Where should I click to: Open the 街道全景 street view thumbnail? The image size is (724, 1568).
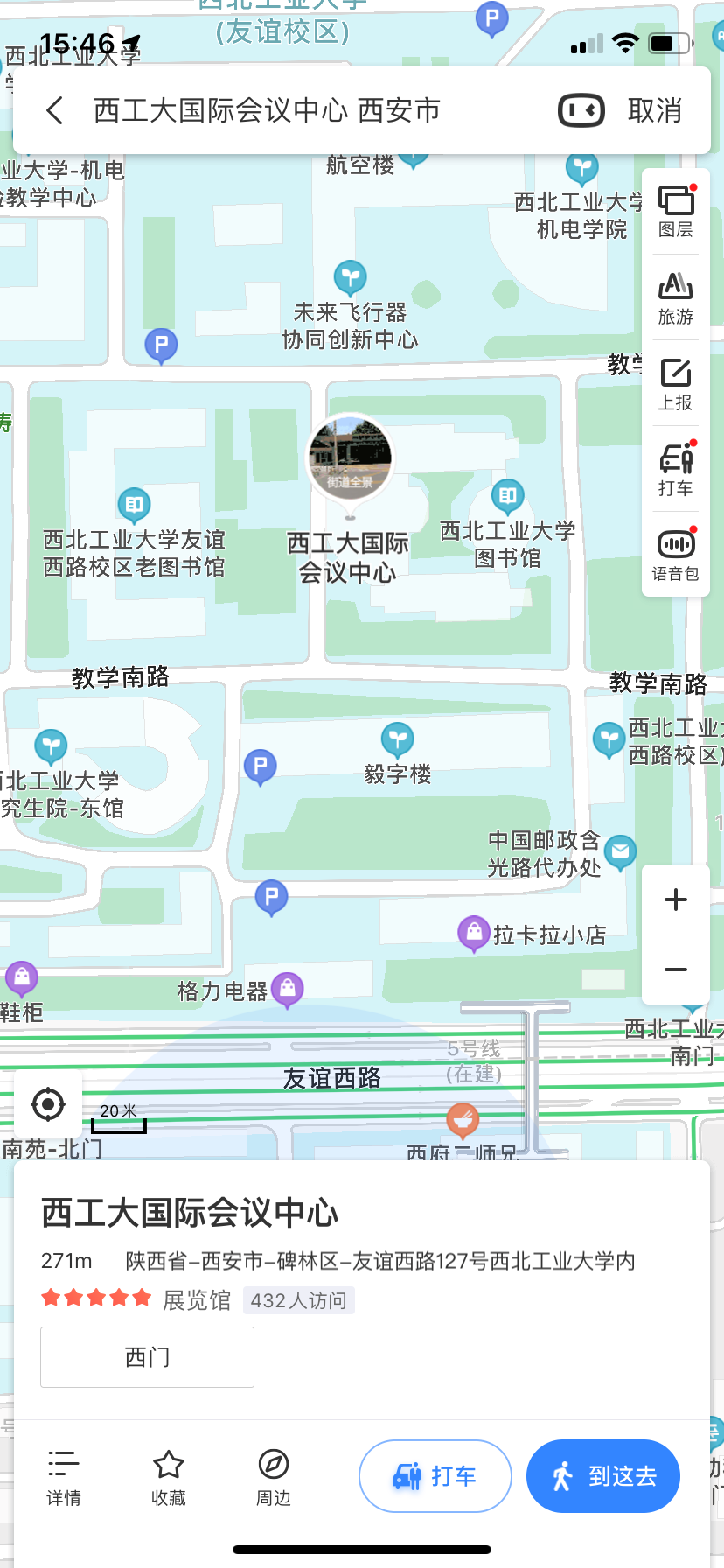[350, 458]
